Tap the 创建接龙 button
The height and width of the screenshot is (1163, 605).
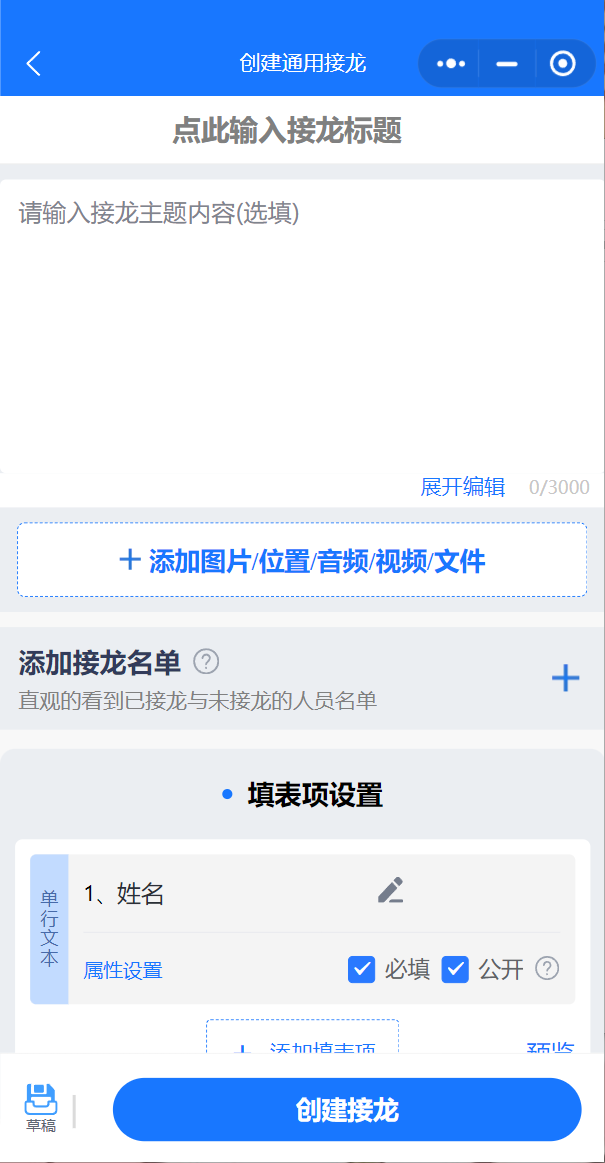(x=347, y=1109)
